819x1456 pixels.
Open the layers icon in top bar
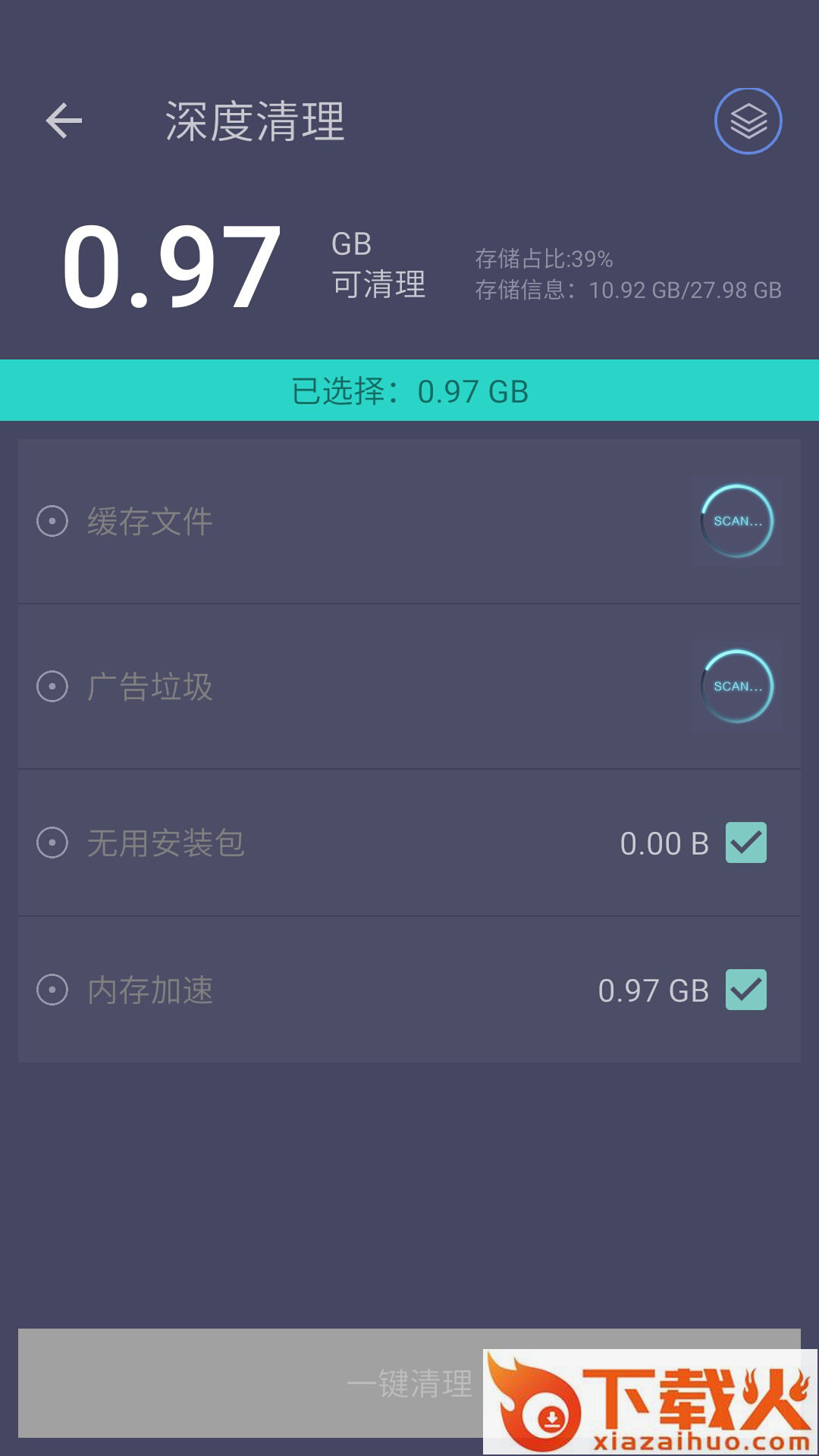pos(748,121)
